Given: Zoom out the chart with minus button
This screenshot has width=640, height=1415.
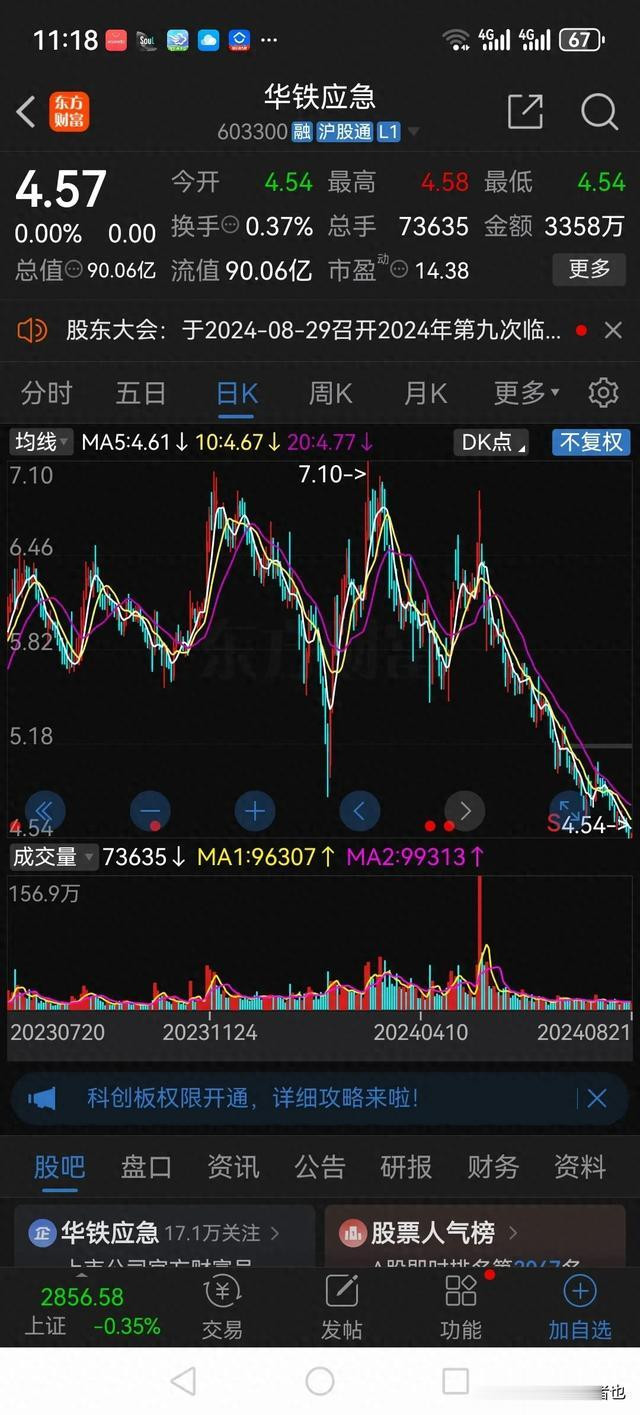Looking at the screenshot, I should point(151,811).
